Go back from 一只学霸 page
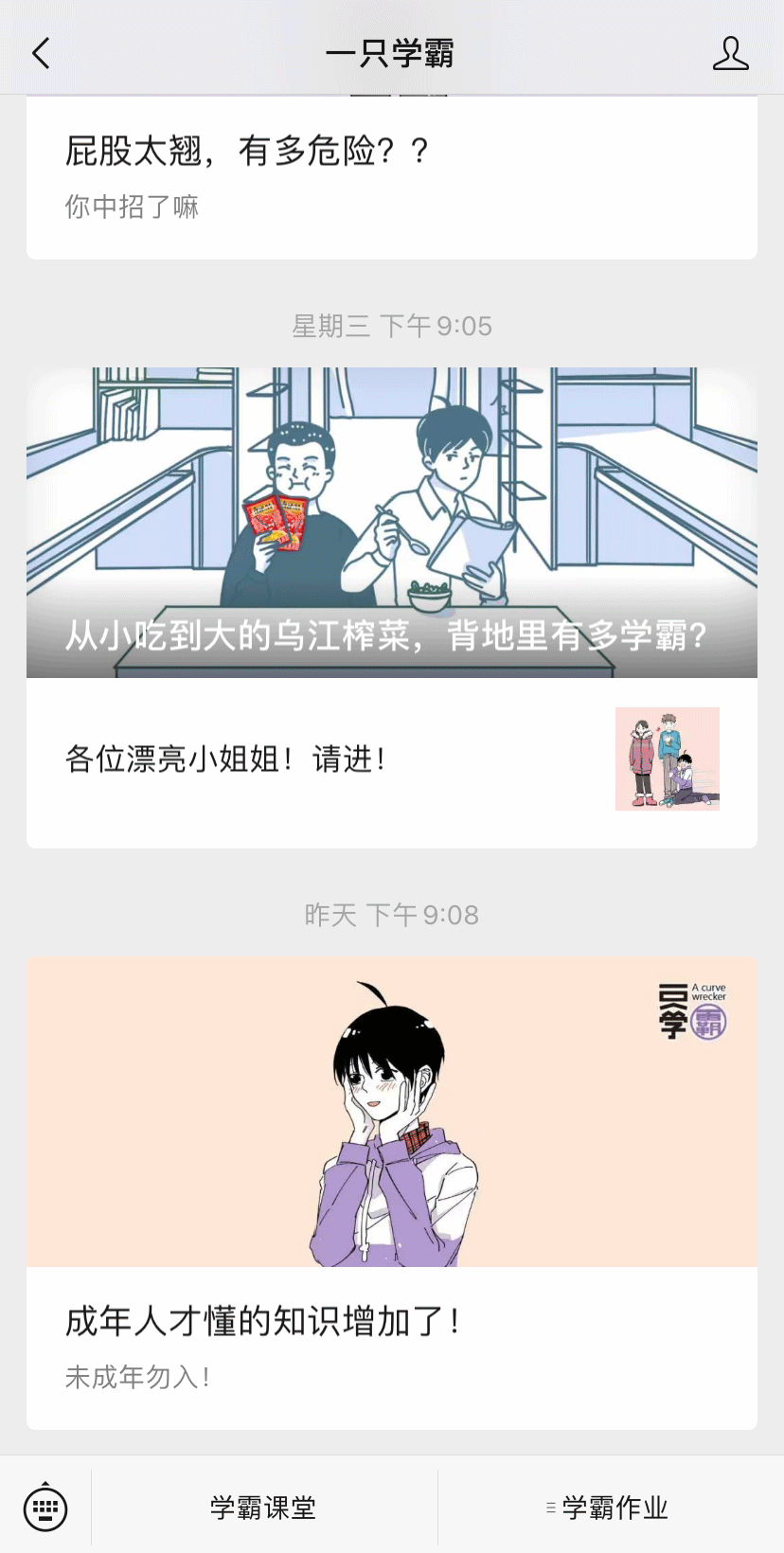784x1553 pixels. click(41, 54)
